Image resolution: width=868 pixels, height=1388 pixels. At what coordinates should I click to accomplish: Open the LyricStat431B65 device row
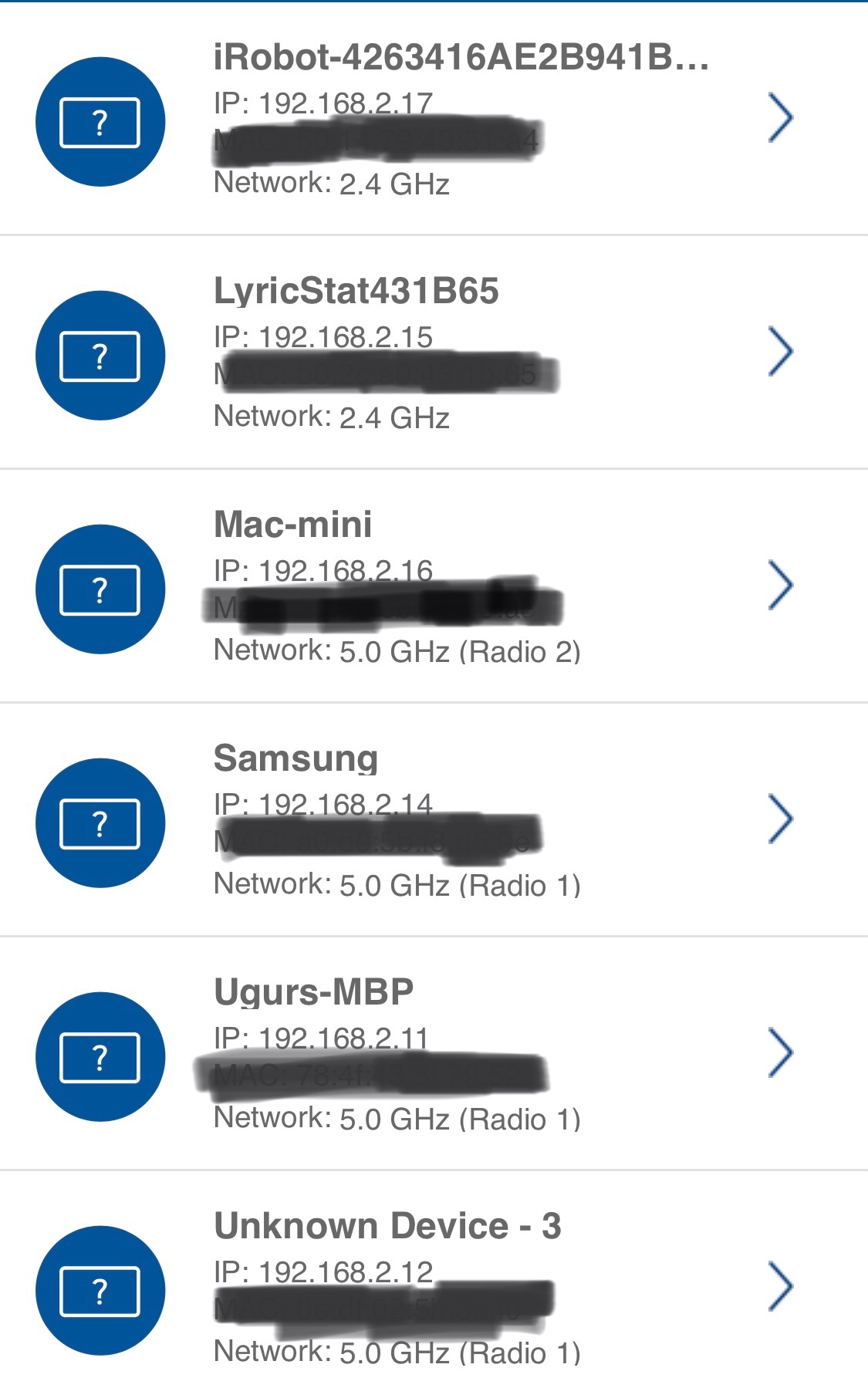[x=434, y=353]
